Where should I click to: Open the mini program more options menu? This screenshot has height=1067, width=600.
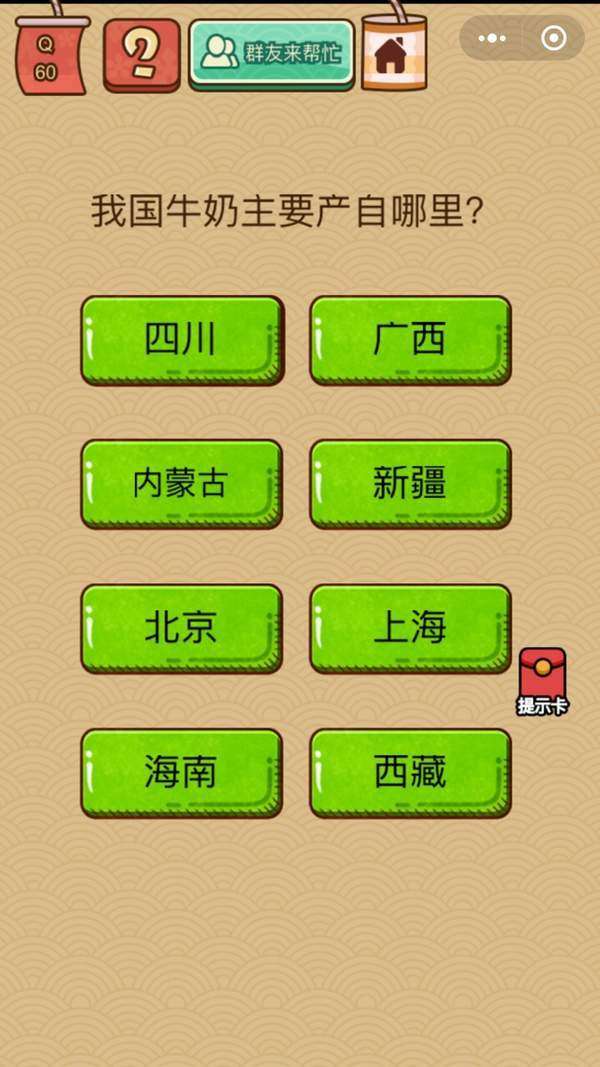[x=492, y=38]
